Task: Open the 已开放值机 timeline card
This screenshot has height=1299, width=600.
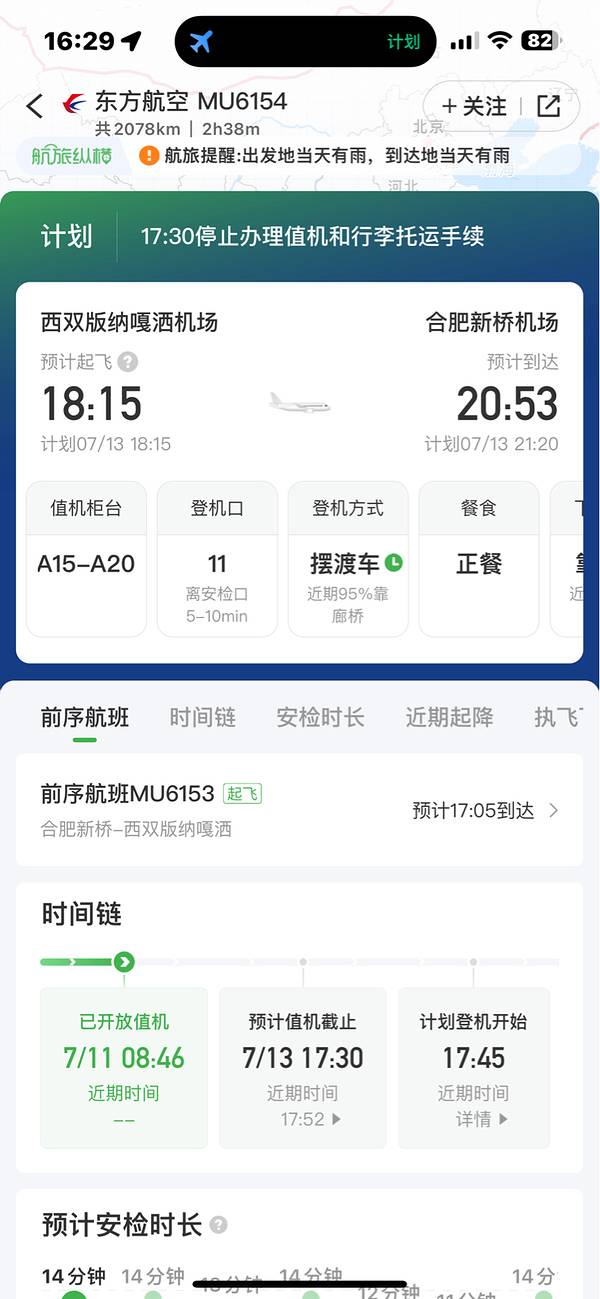Action: point(124,1067)
